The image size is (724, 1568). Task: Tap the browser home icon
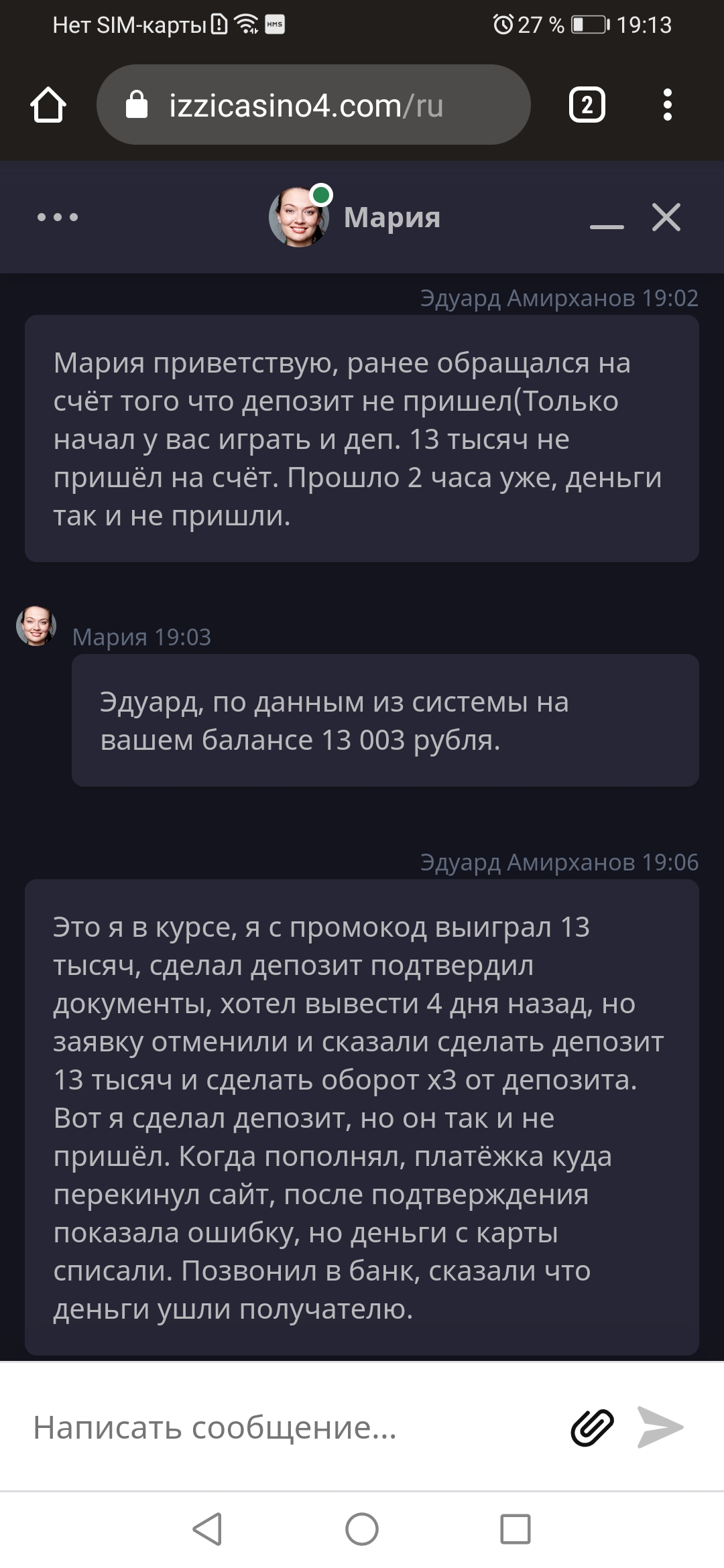[x=48, y=105]
